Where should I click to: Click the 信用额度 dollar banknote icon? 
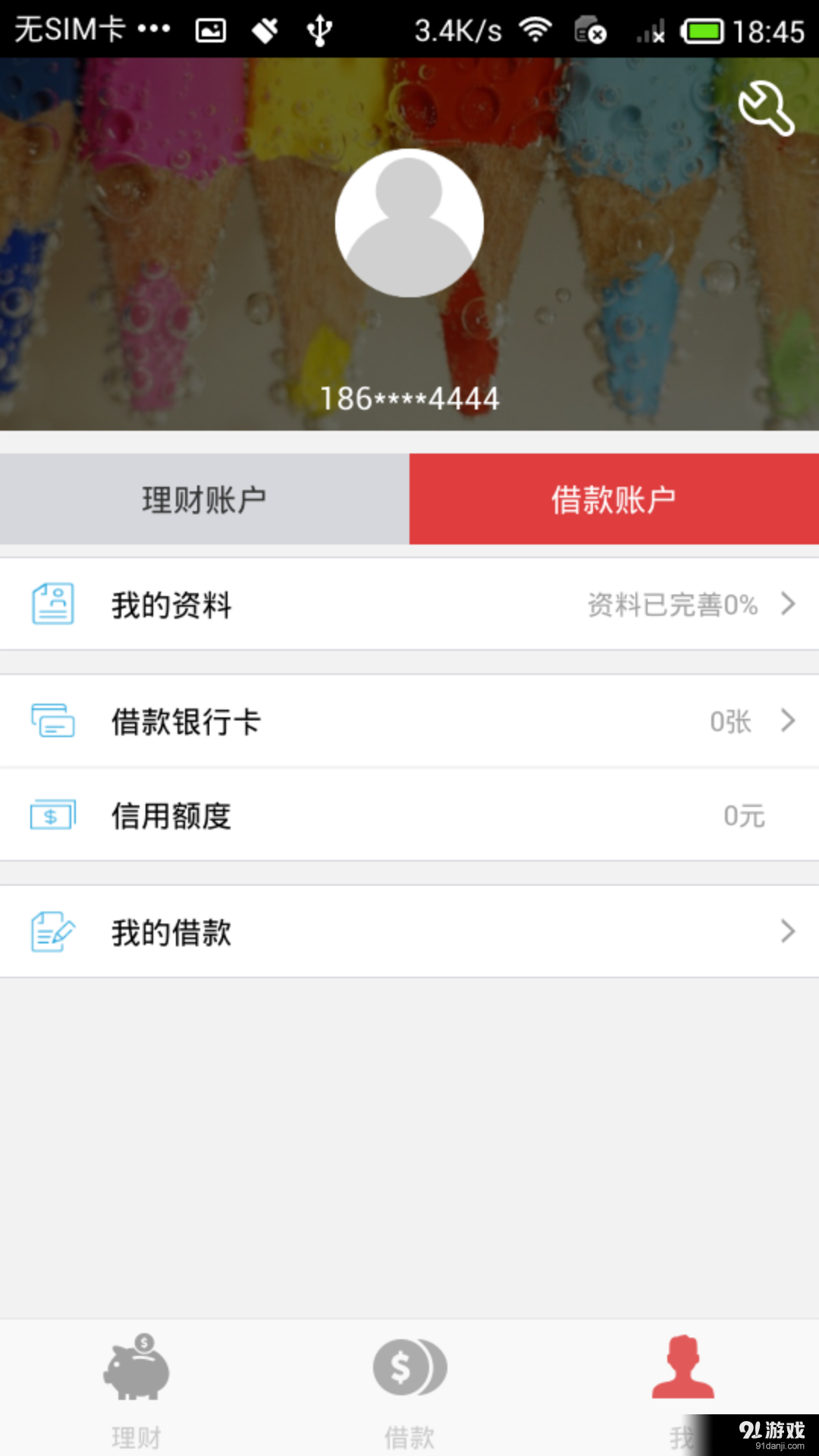pyautogui.click(x=53, y=815)
